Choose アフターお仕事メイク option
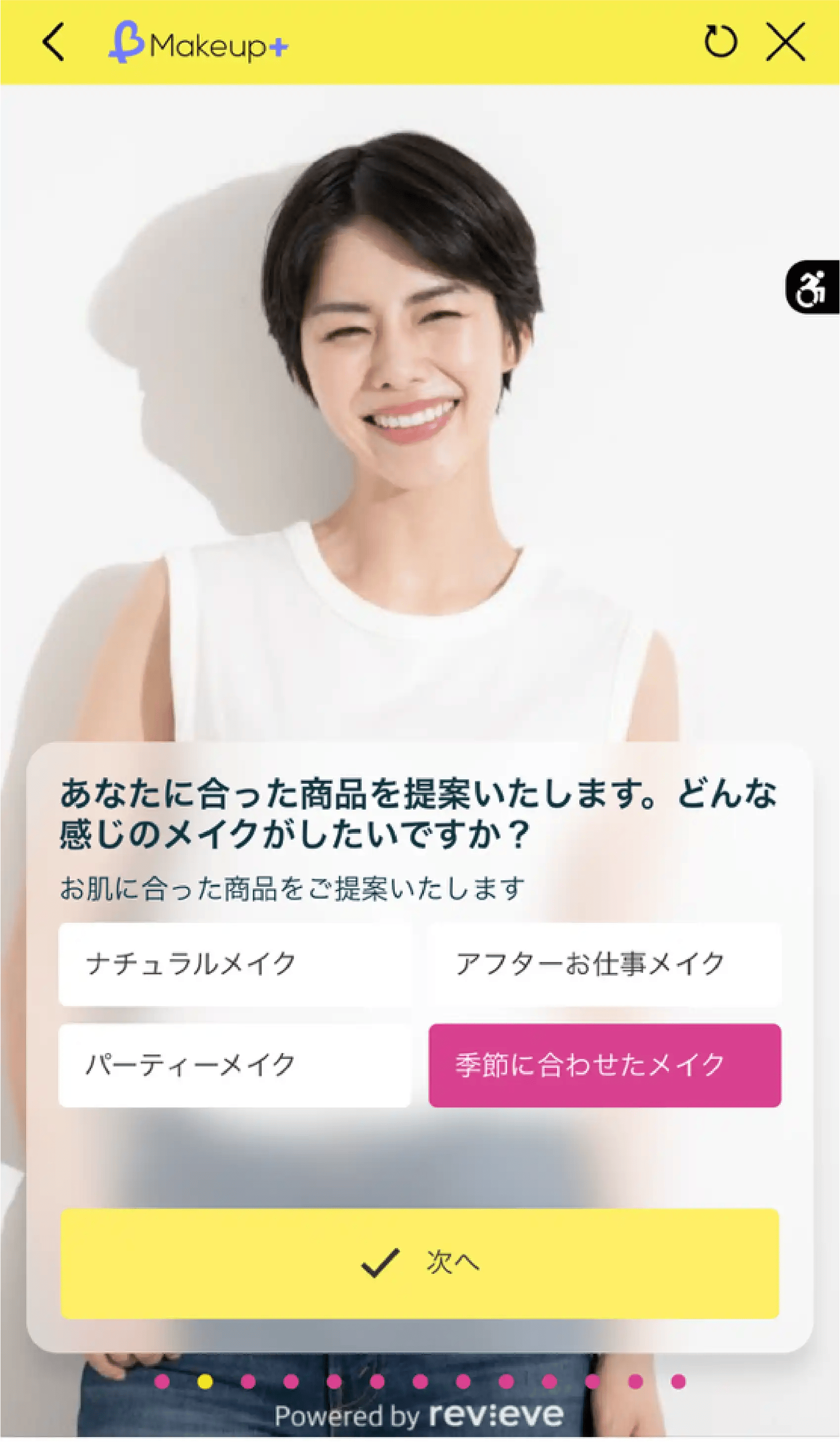 coord(605,964)
